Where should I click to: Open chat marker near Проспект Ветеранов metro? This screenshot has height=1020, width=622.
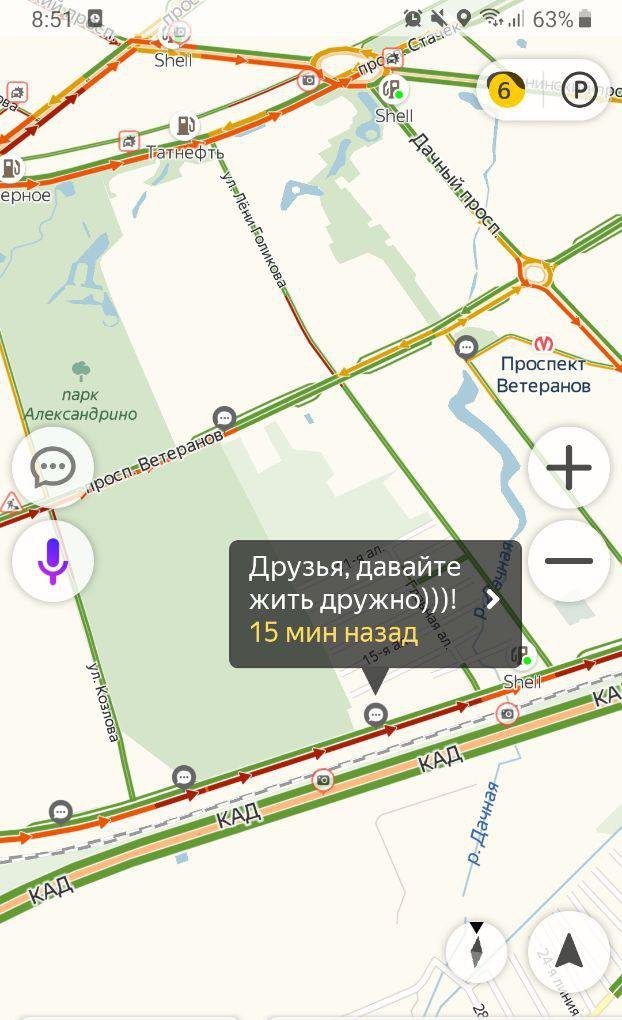tap(466, 347)
